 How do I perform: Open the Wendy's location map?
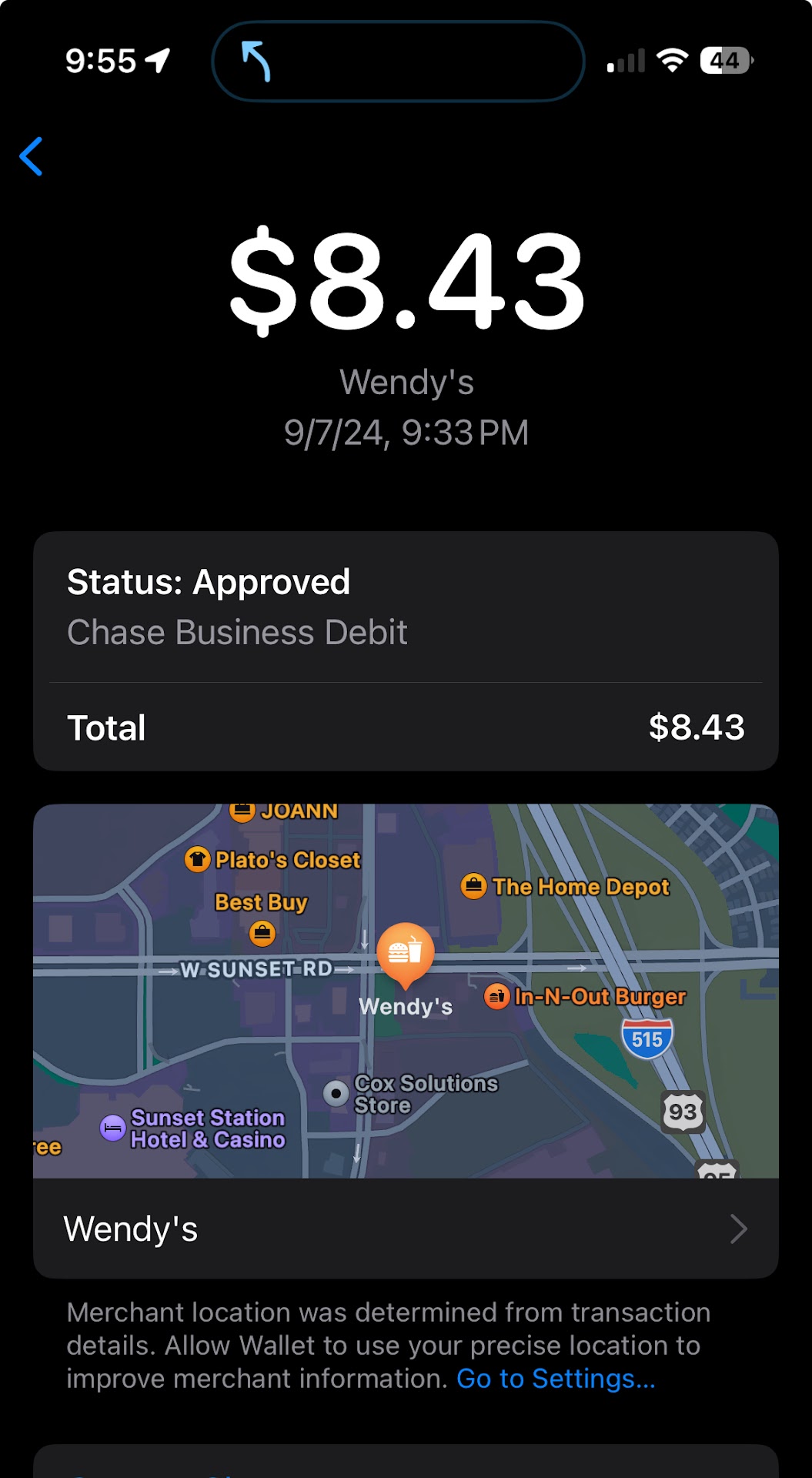click(x=406, y=990)
